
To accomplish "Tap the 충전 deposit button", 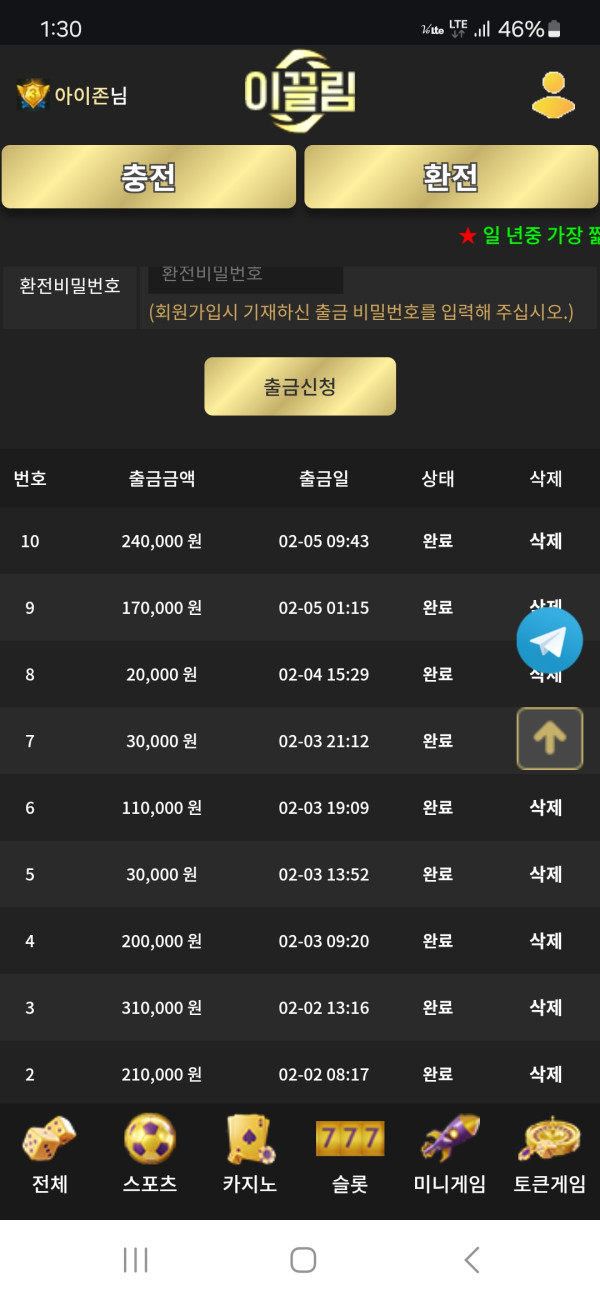I will tap(149, 177).
